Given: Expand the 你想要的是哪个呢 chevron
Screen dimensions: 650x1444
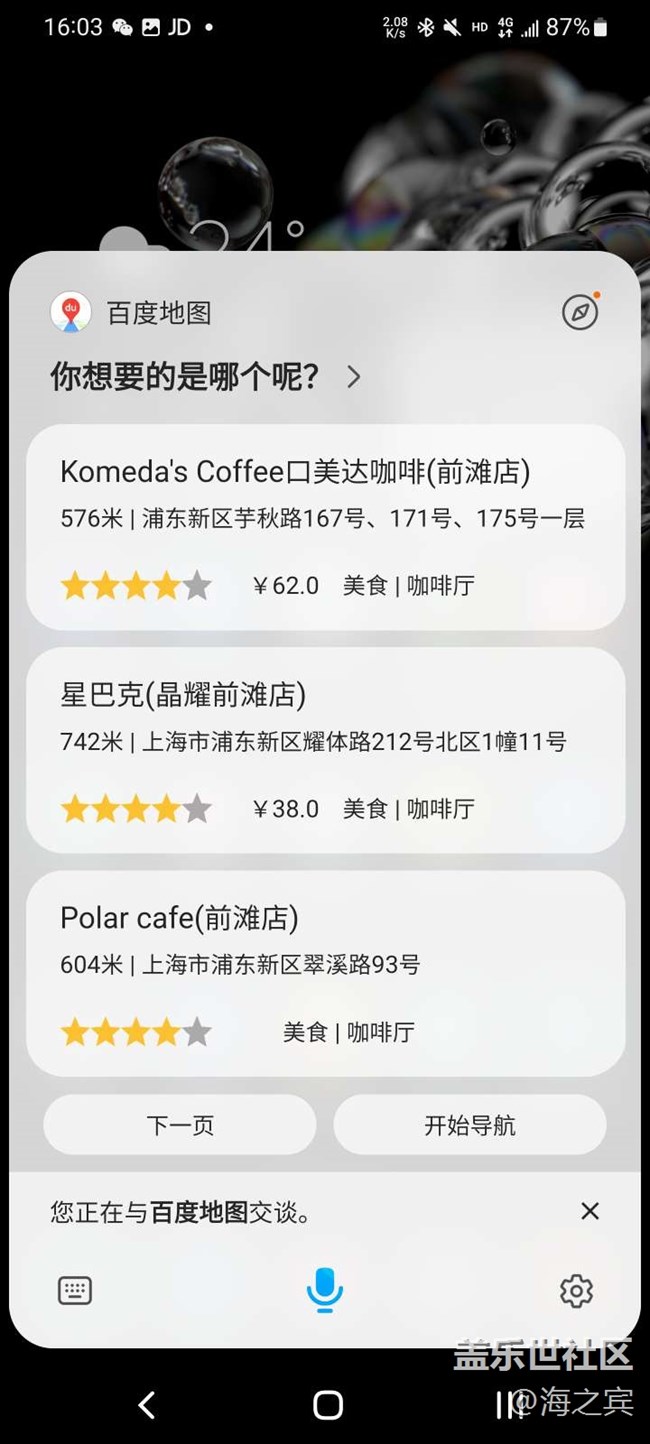Looking at the screenshot, I should pyautogui.click(x=354, y=377).
